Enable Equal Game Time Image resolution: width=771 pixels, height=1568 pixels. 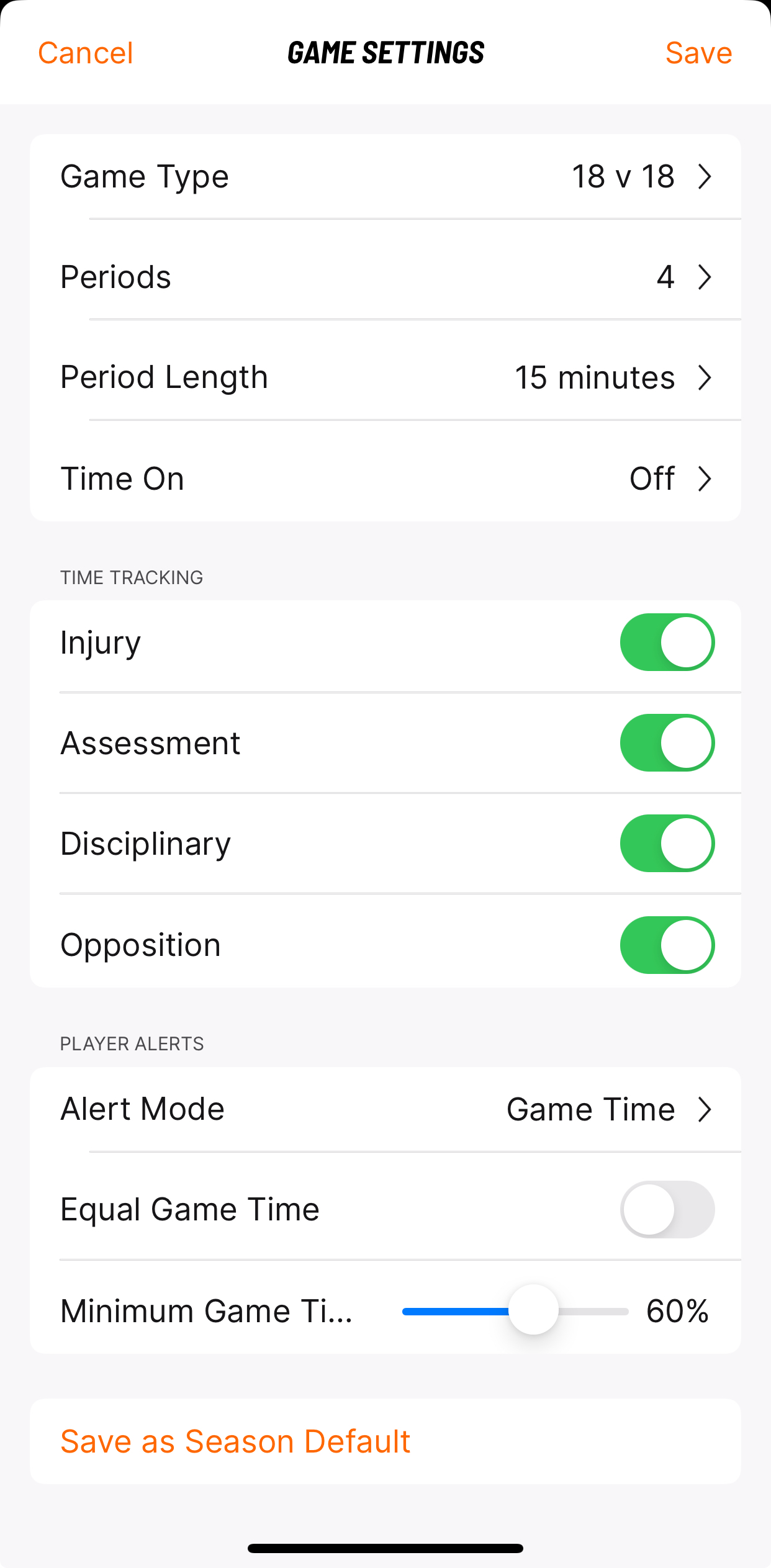(x=667, y=1209)
